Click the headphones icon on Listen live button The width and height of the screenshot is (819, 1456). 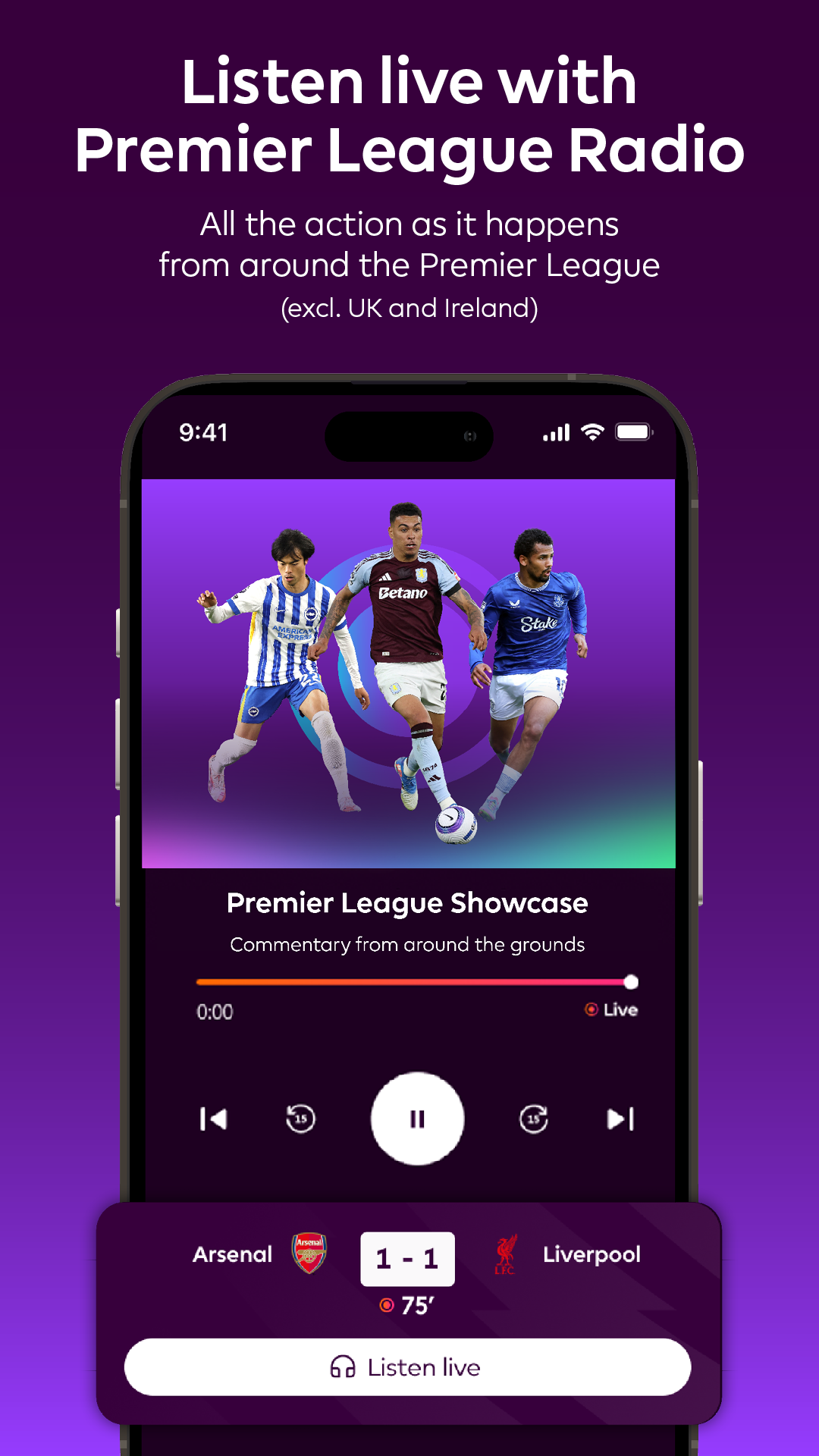click(343, 1367)
